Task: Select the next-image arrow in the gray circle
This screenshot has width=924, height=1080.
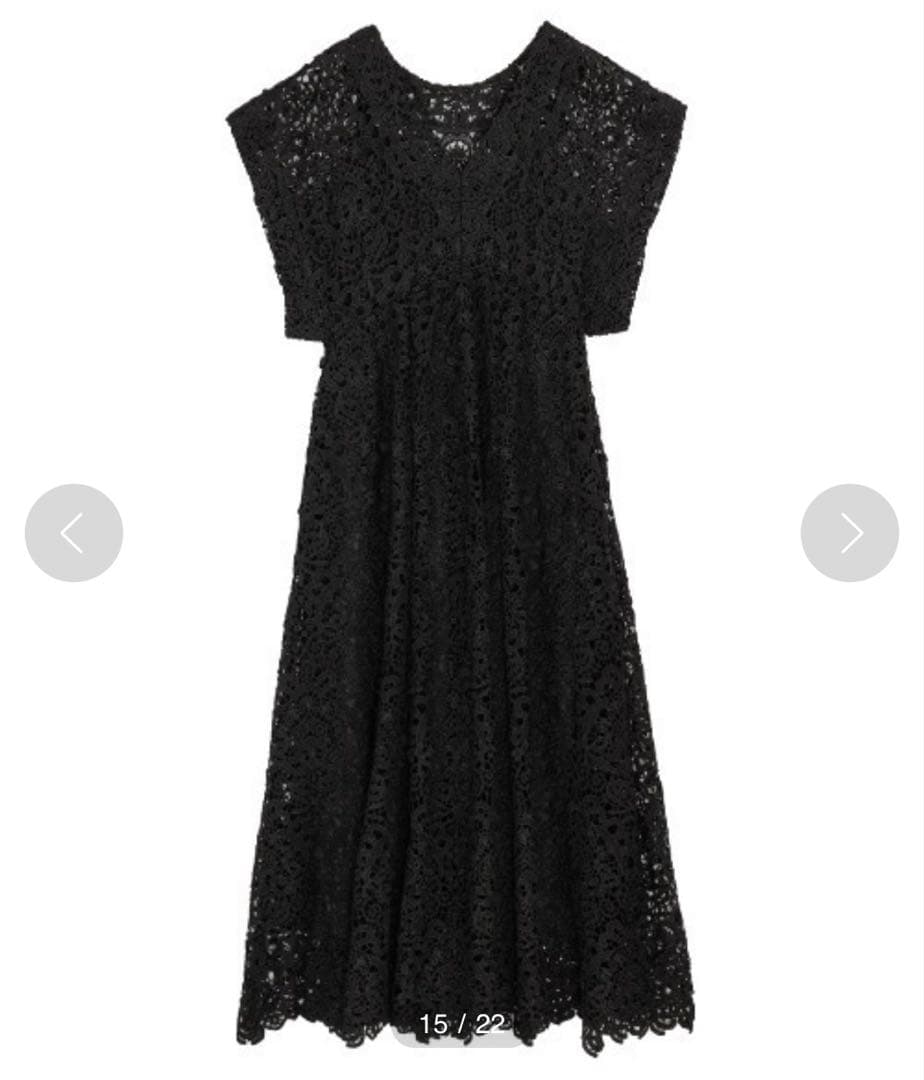Action: point(847,532)
